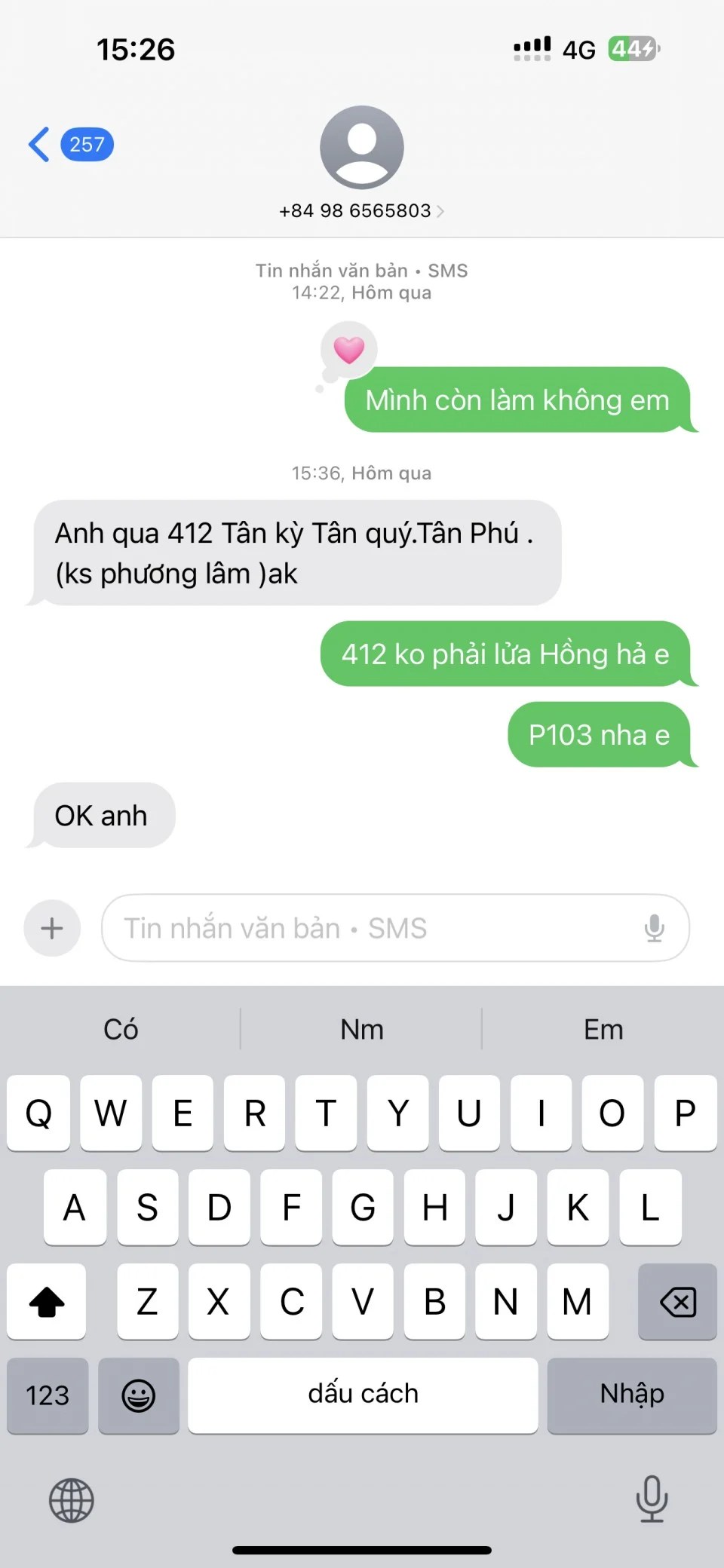Insert the suggested word "Nm"
The height and width of the screenshot is (1568, 724).
[x=362, y=1029]
